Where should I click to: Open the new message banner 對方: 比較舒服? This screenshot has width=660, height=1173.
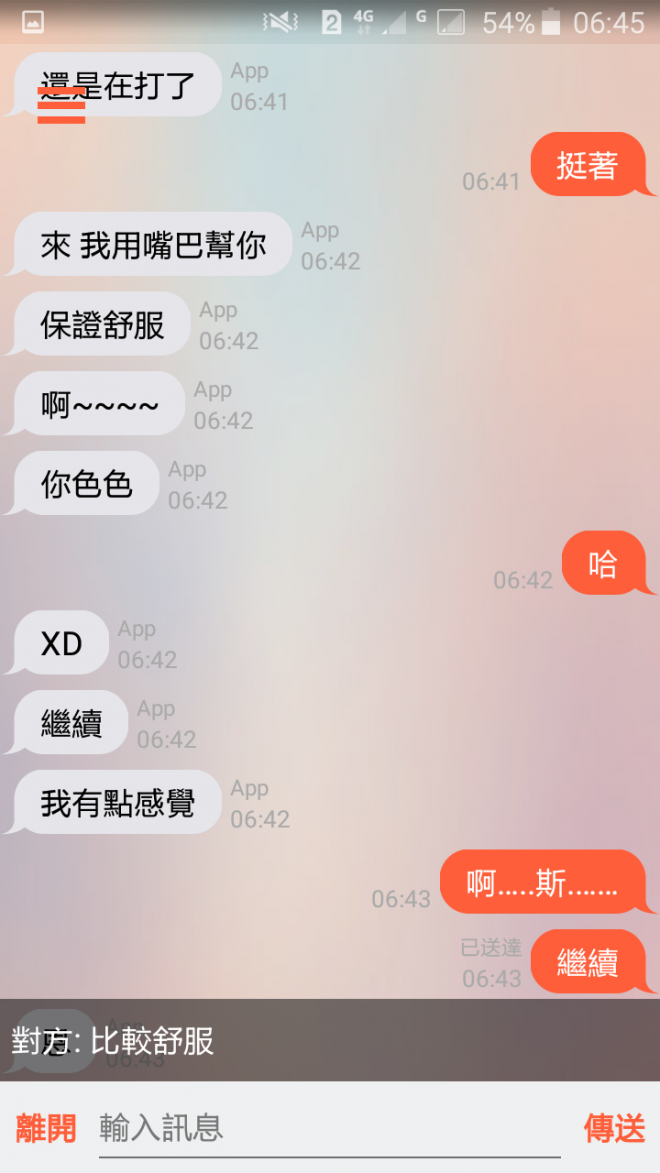(330, 1040)
